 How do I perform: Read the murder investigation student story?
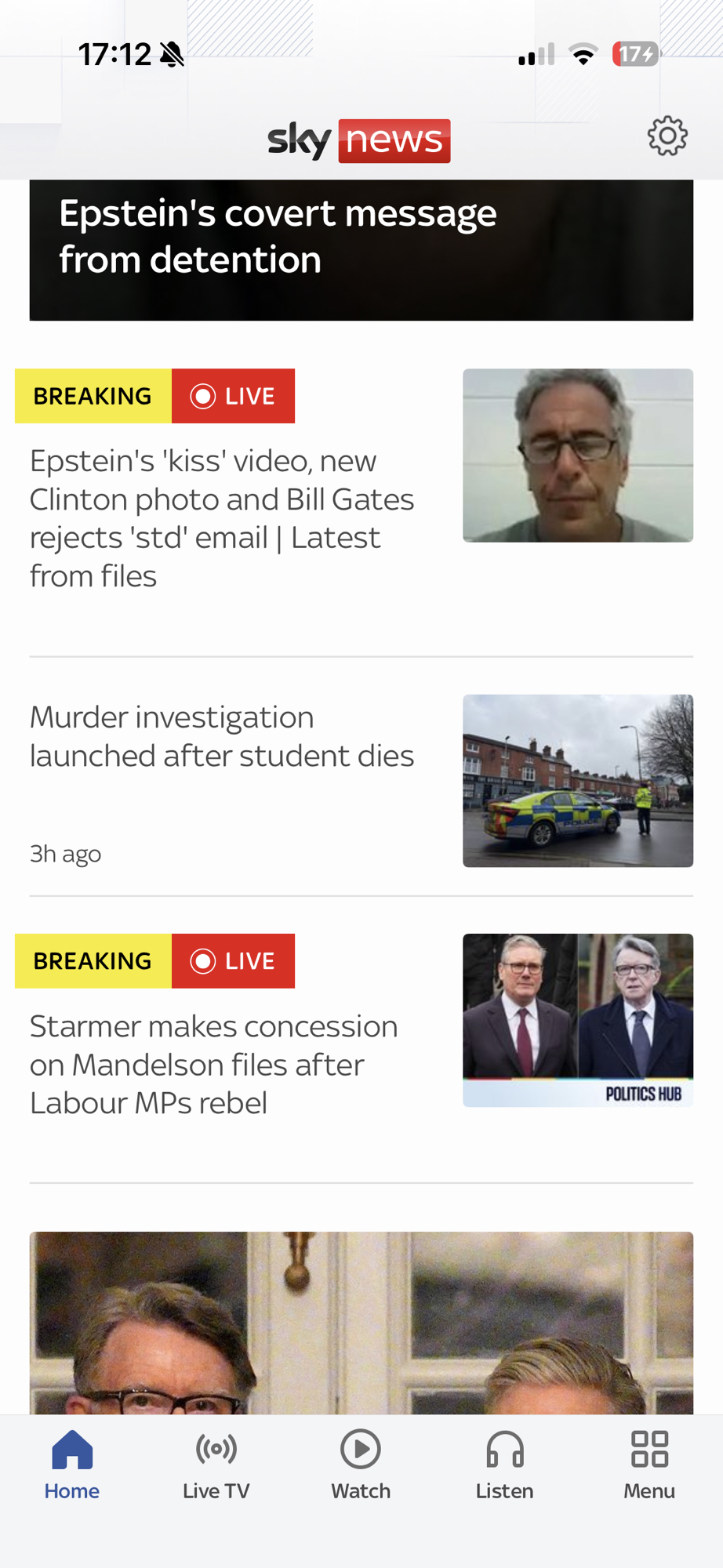point(222,737)
